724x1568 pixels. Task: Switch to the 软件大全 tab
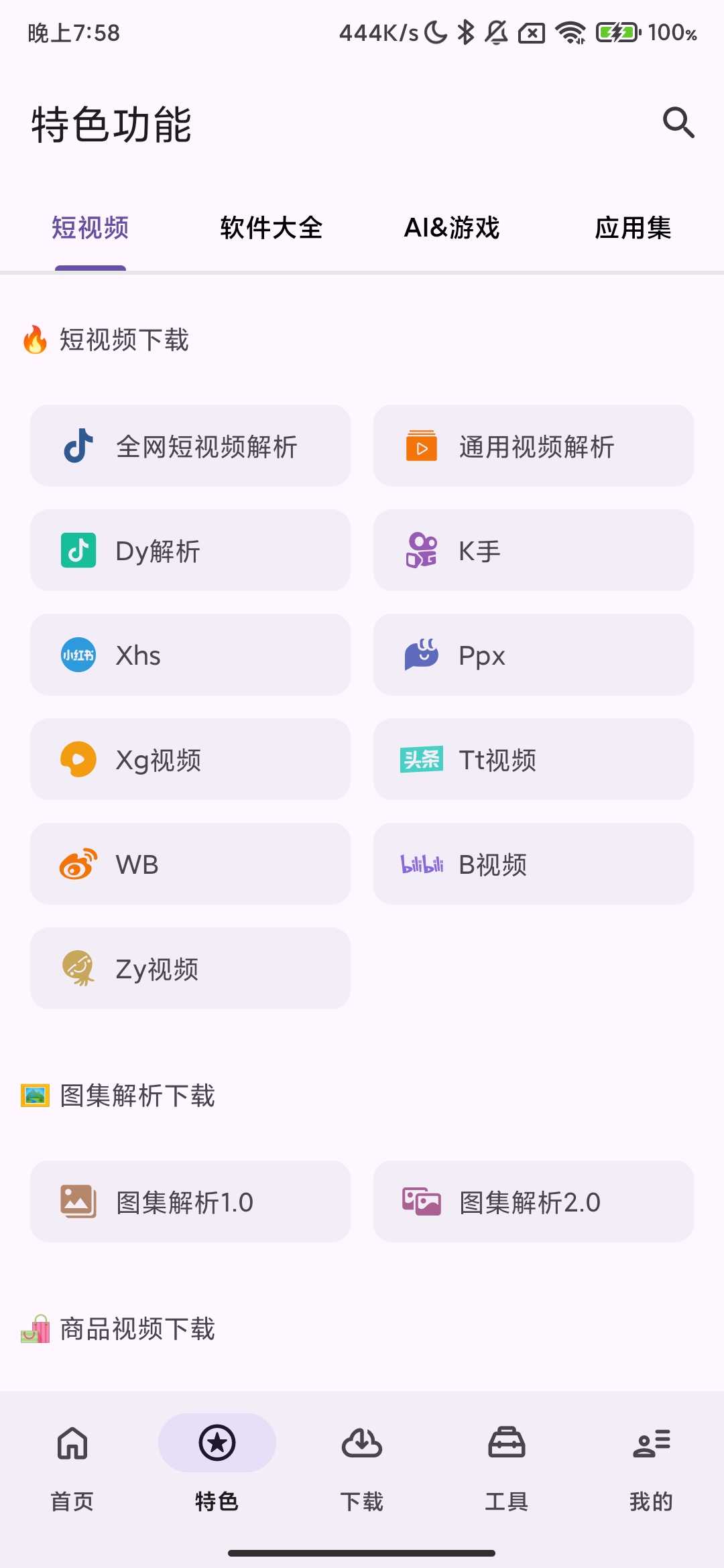[x=271, y=228]
